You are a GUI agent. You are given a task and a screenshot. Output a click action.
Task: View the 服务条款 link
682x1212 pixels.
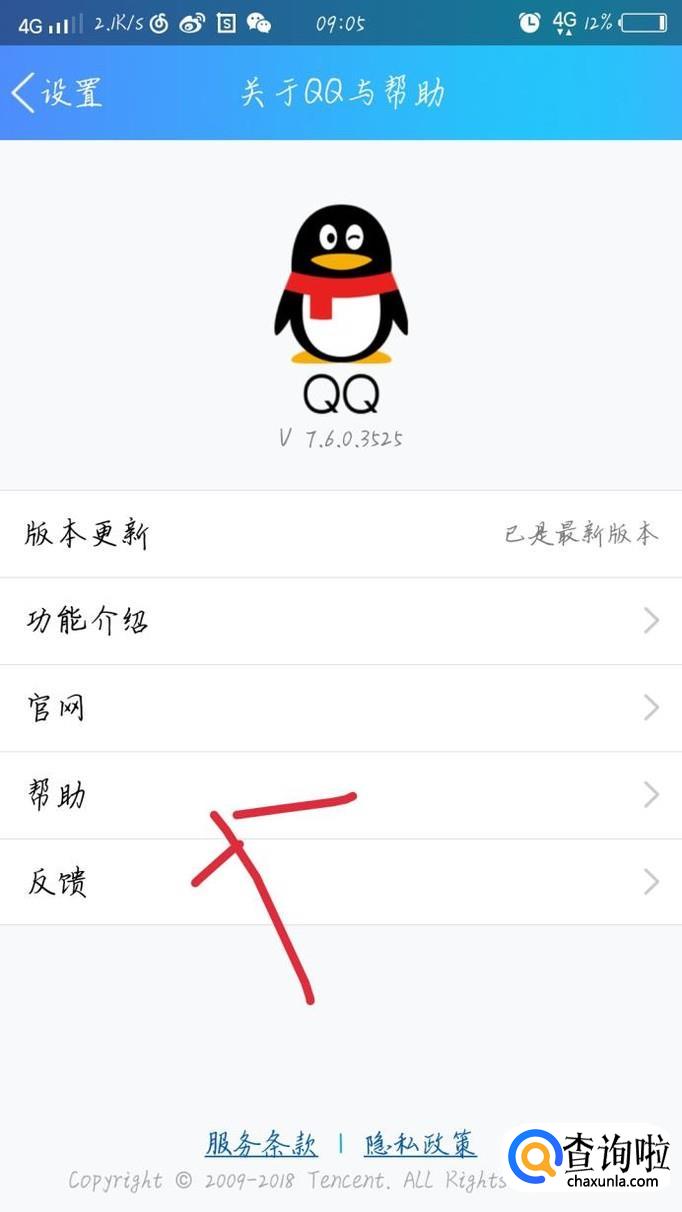(x=261, y=1144)
